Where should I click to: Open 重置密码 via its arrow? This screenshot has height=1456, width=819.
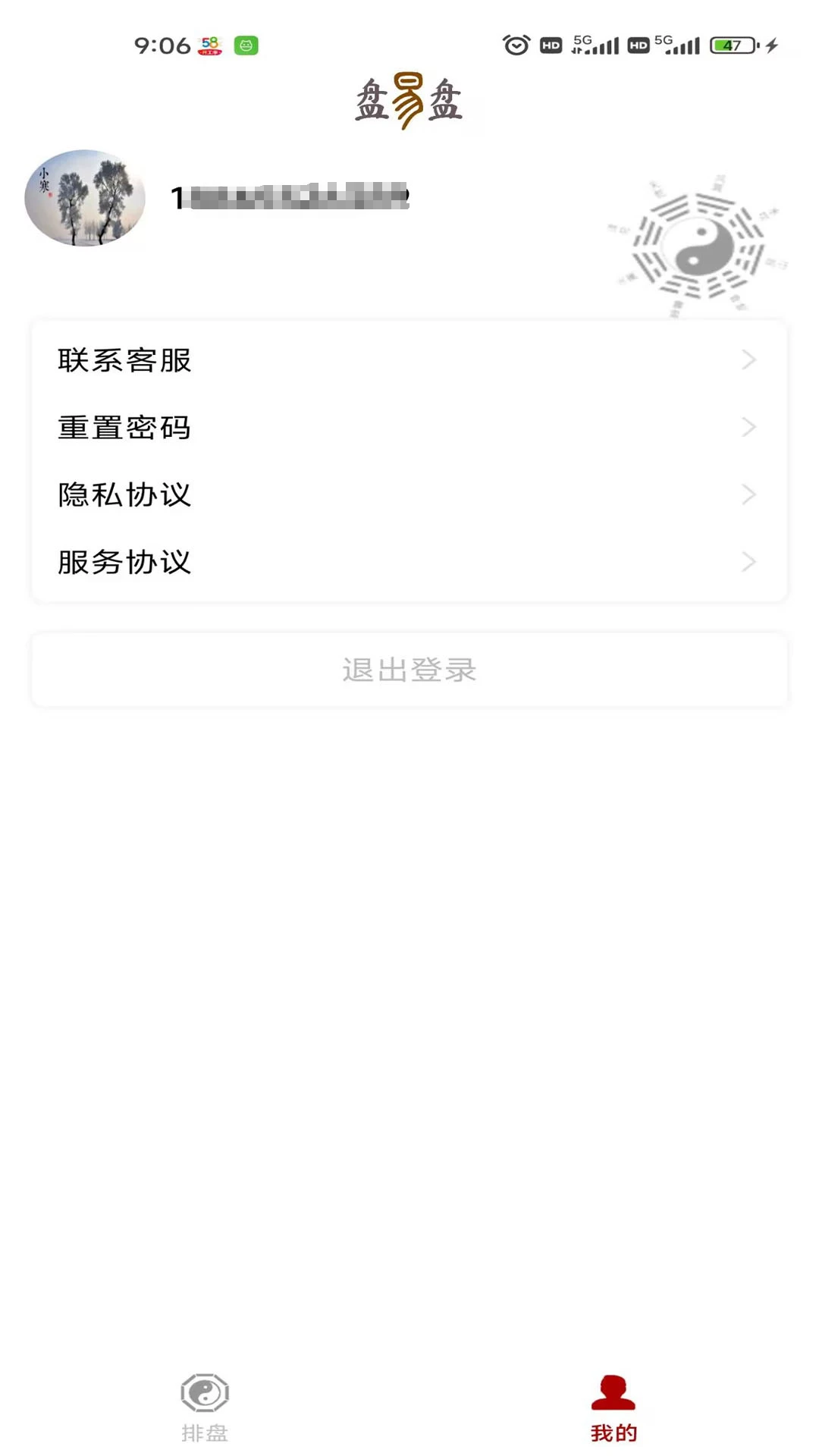pyautogui.click(x=748, y=427)
